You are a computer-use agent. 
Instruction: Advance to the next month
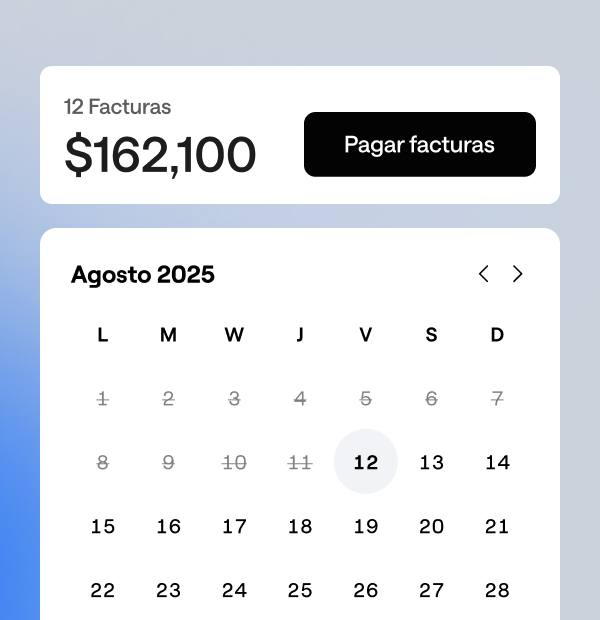point(517,274)
